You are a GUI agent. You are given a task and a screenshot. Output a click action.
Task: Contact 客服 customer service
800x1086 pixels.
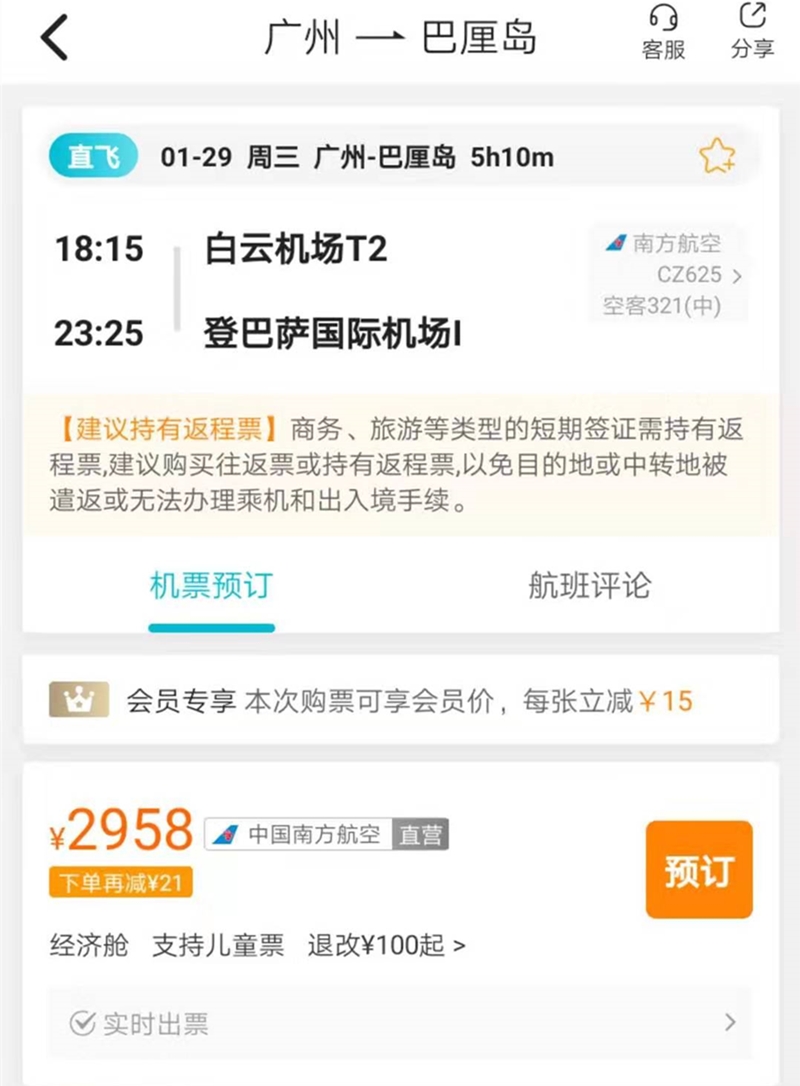(x=663, y=32)
